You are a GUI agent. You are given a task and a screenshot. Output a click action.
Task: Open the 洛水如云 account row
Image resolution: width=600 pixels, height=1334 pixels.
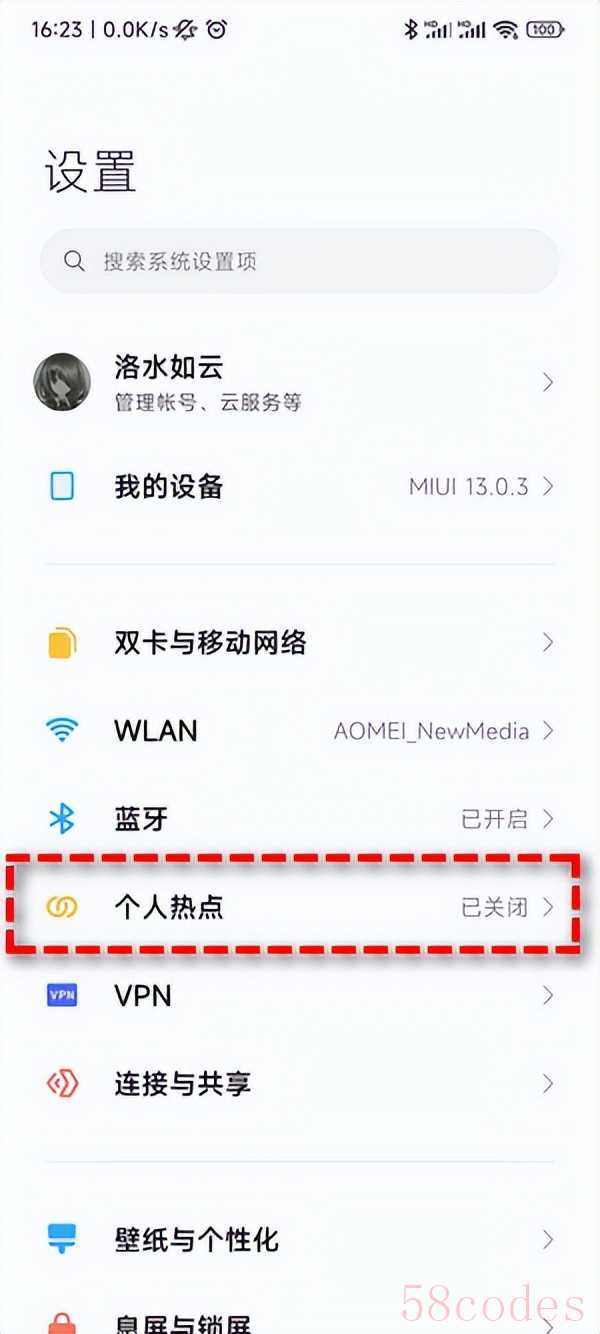click(298, 382)
